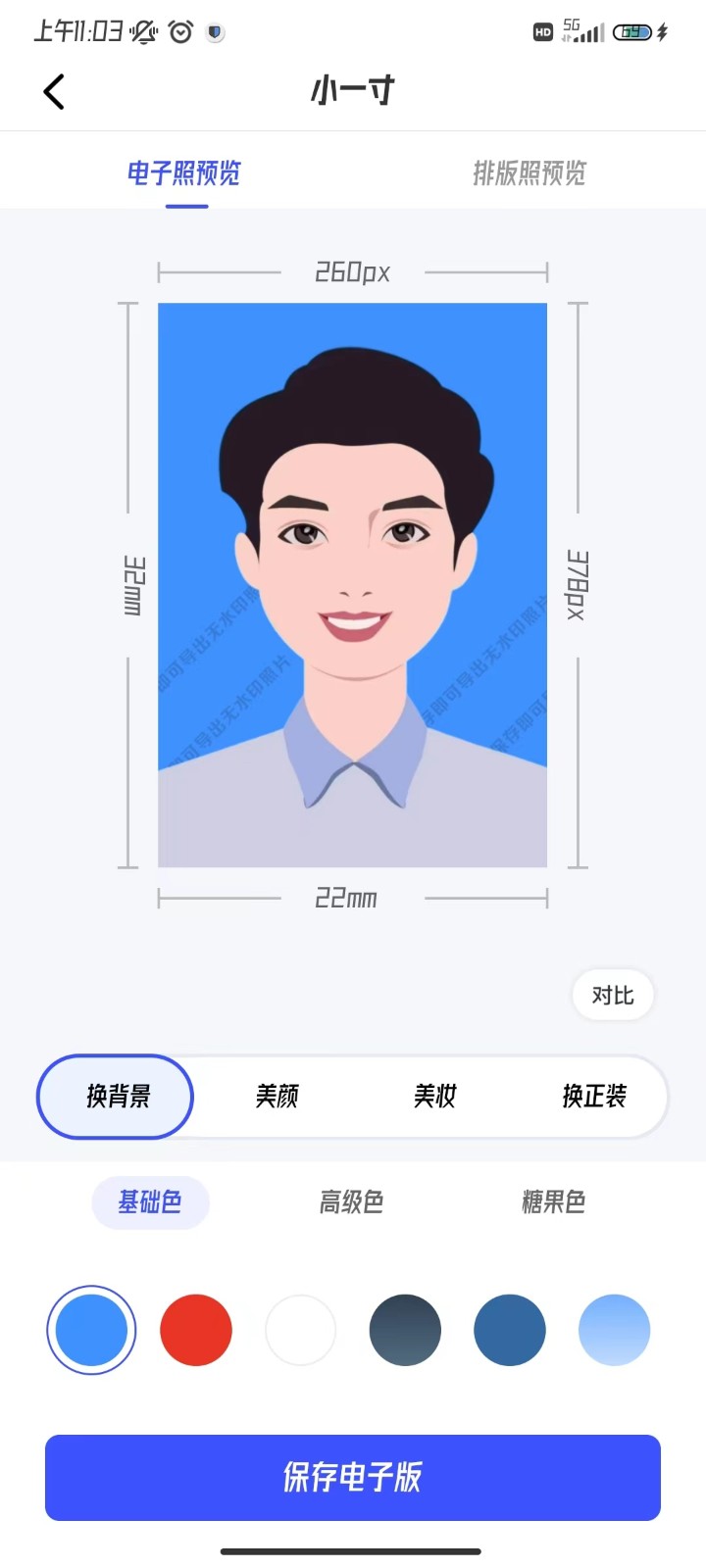Open the 美颜 beauty panel
The height and width of the screenshot is (1568, 706).
[277, 1097]
